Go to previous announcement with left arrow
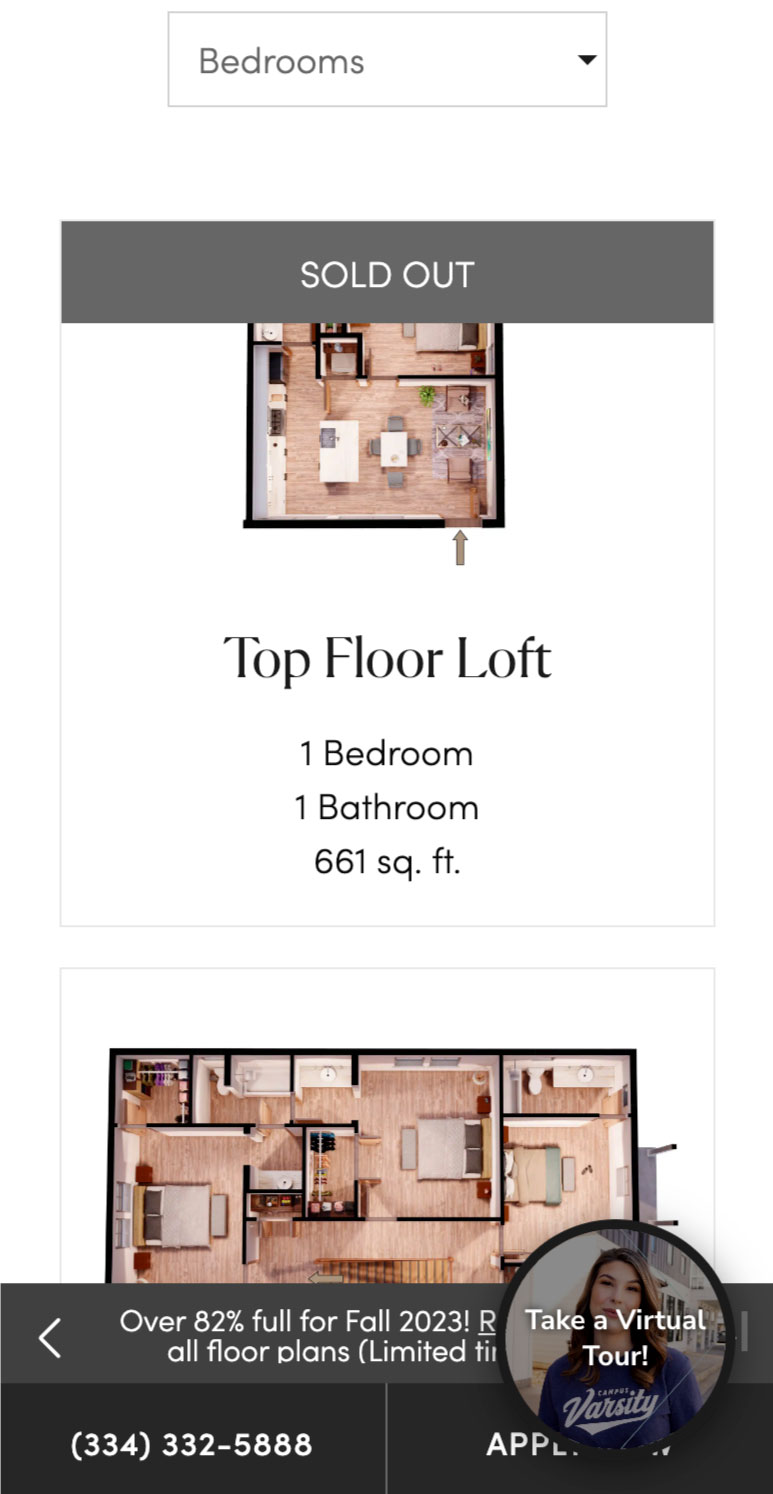Viewport: 773px width, 1494px height. pos(50,1337)
